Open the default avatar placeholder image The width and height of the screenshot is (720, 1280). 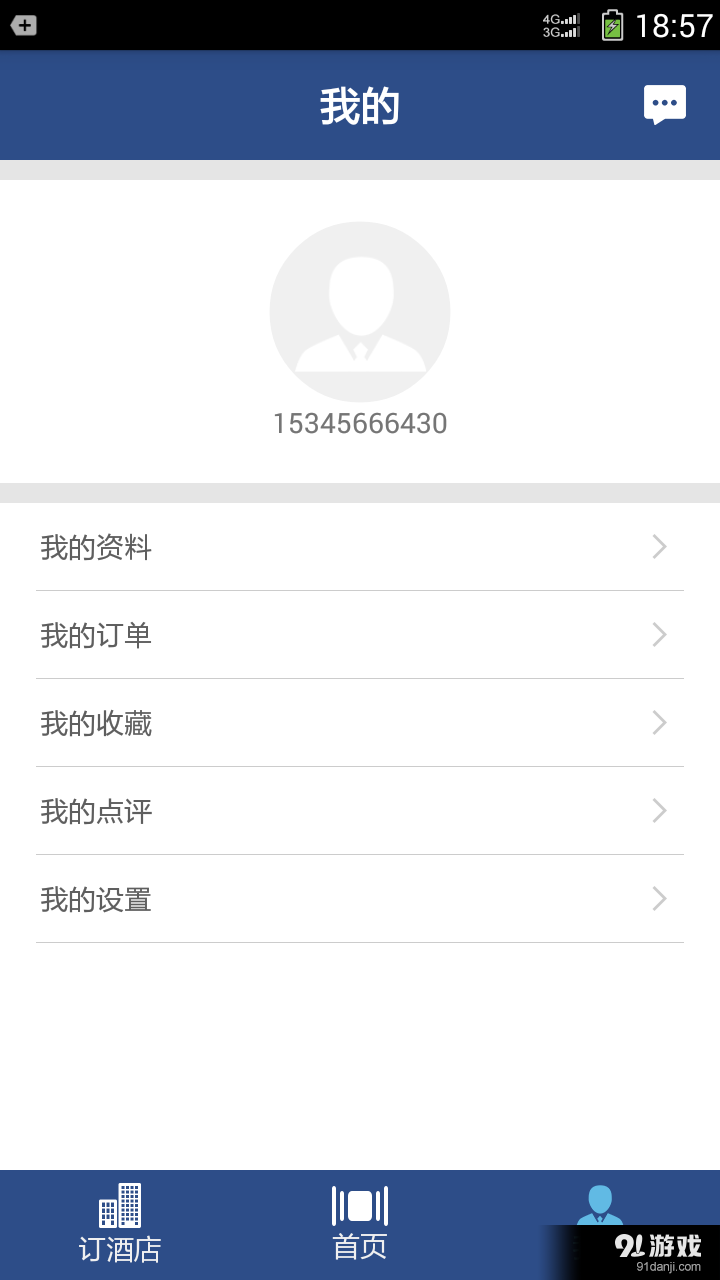click(360, 312)
